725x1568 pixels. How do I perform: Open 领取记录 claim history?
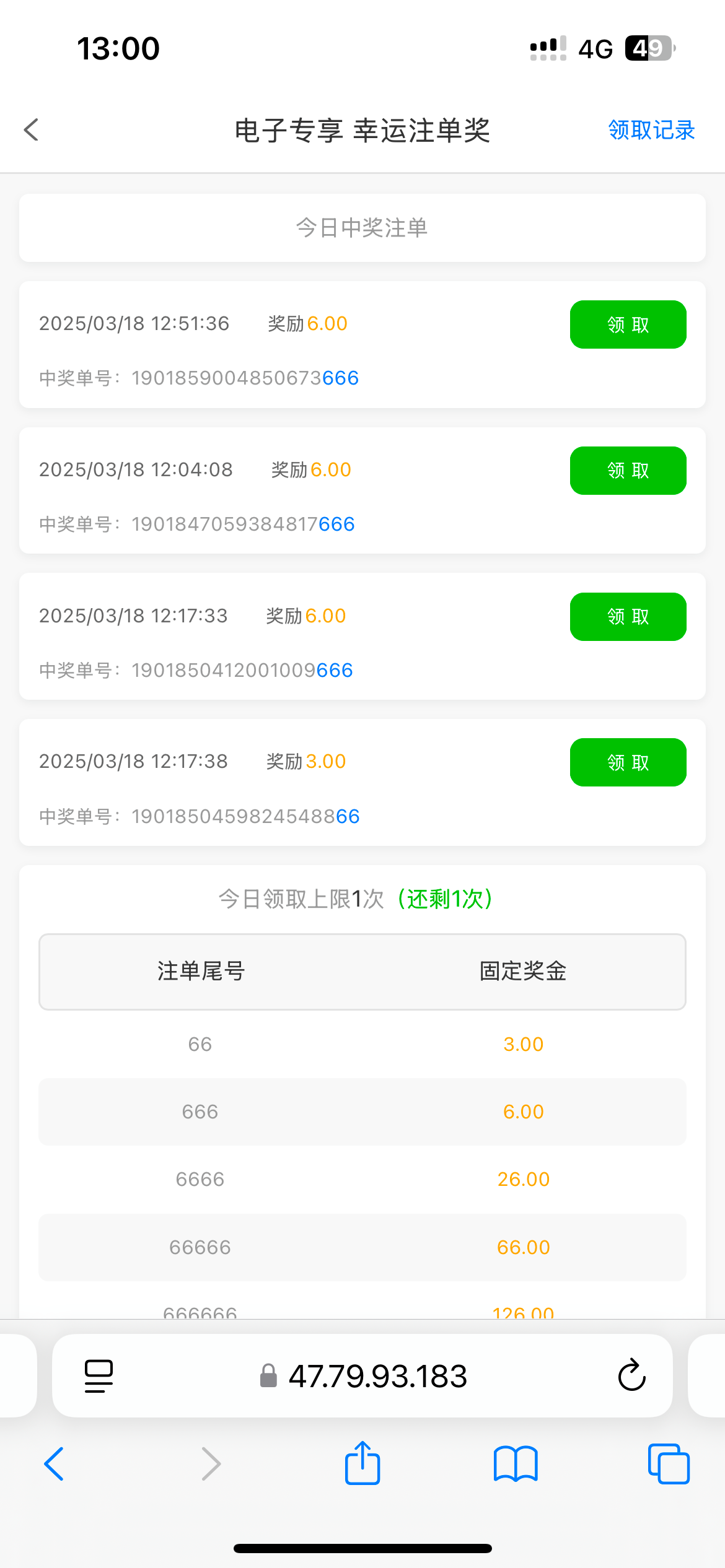(651, 130)
